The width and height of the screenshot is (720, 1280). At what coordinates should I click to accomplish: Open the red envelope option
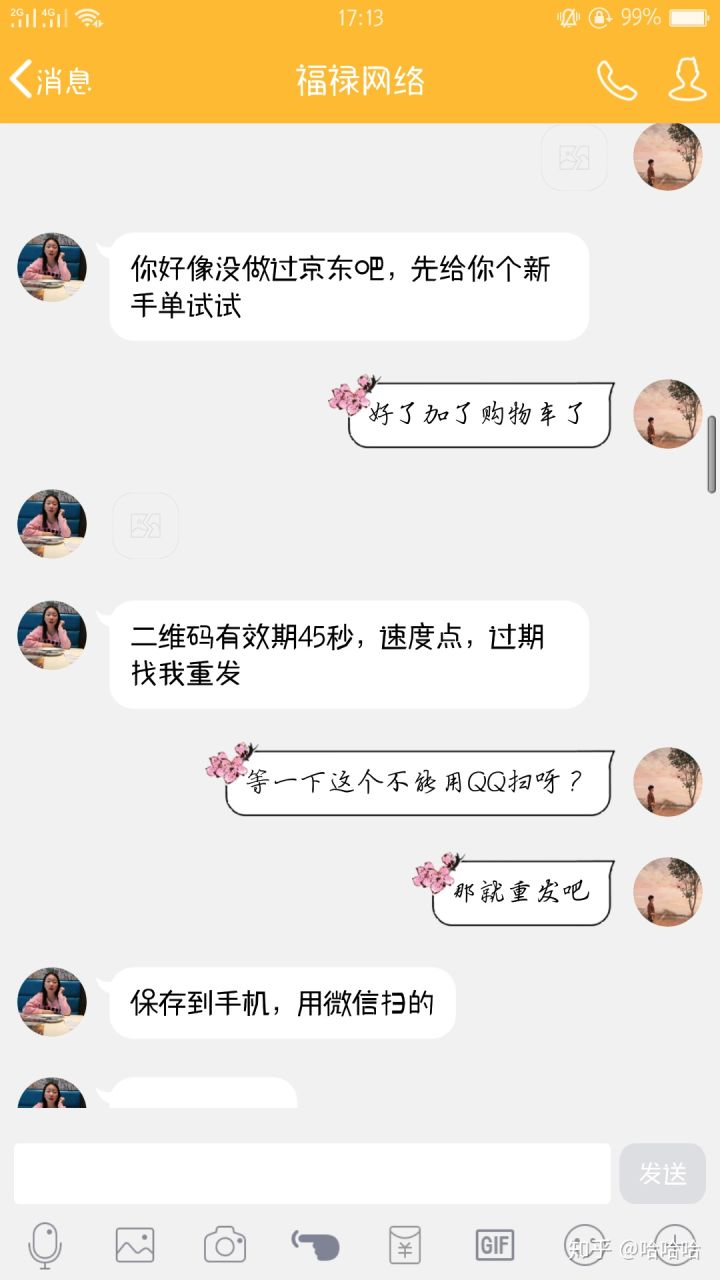click(405, 1245)
